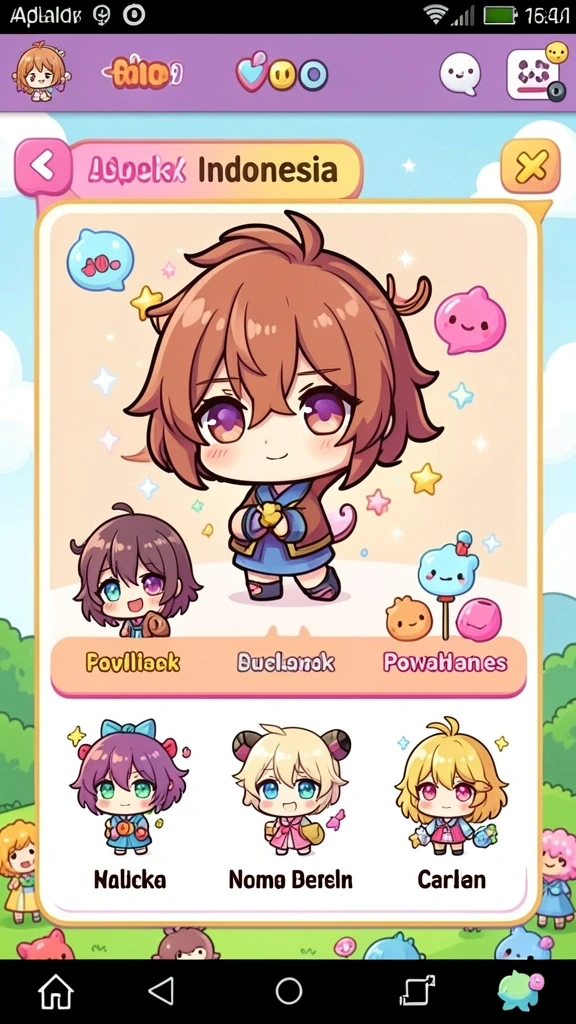The height and width of the screenshot is (1024, 576).
Task: Close the panel with the orange X
Action: coord(530,167)
